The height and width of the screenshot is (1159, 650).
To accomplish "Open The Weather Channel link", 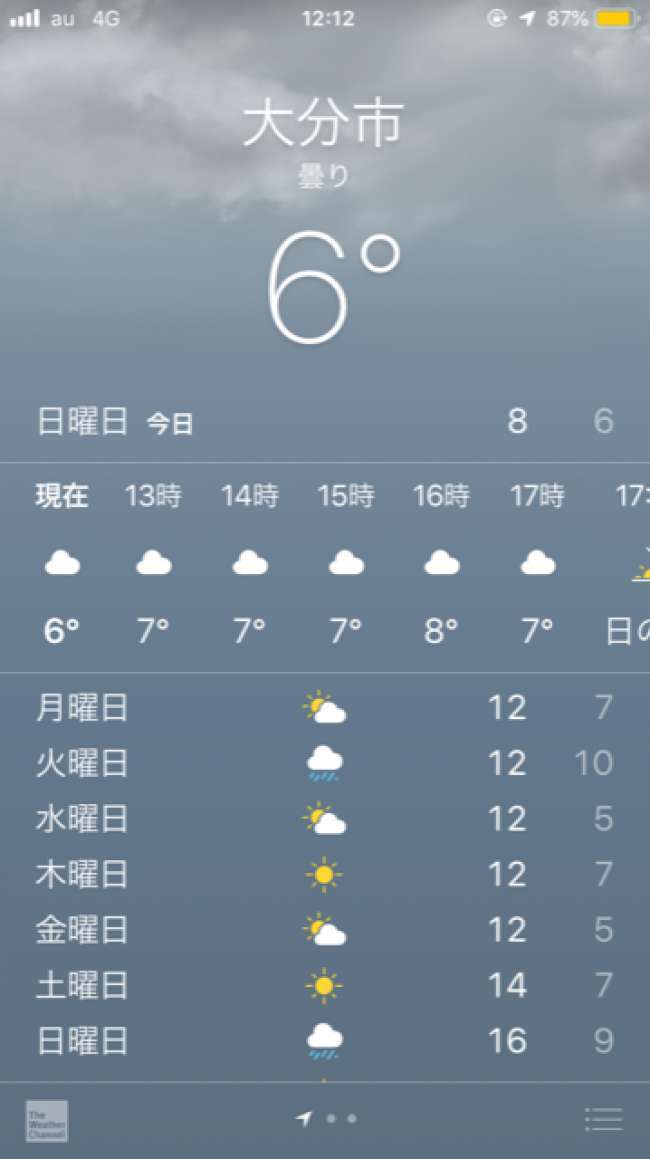I will tap(47, 1121).
